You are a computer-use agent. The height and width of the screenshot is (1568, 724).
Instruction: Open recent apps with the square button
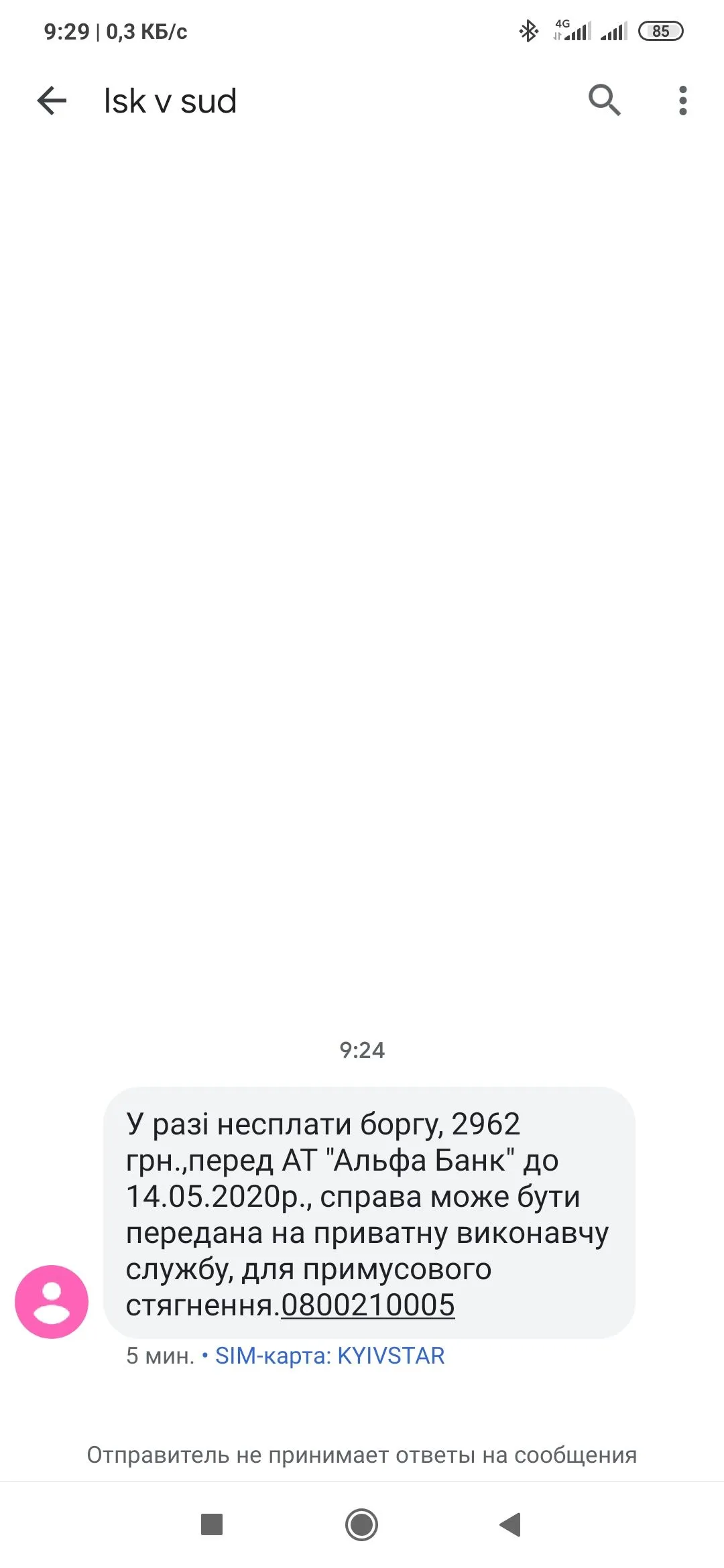coord(212,1524)
